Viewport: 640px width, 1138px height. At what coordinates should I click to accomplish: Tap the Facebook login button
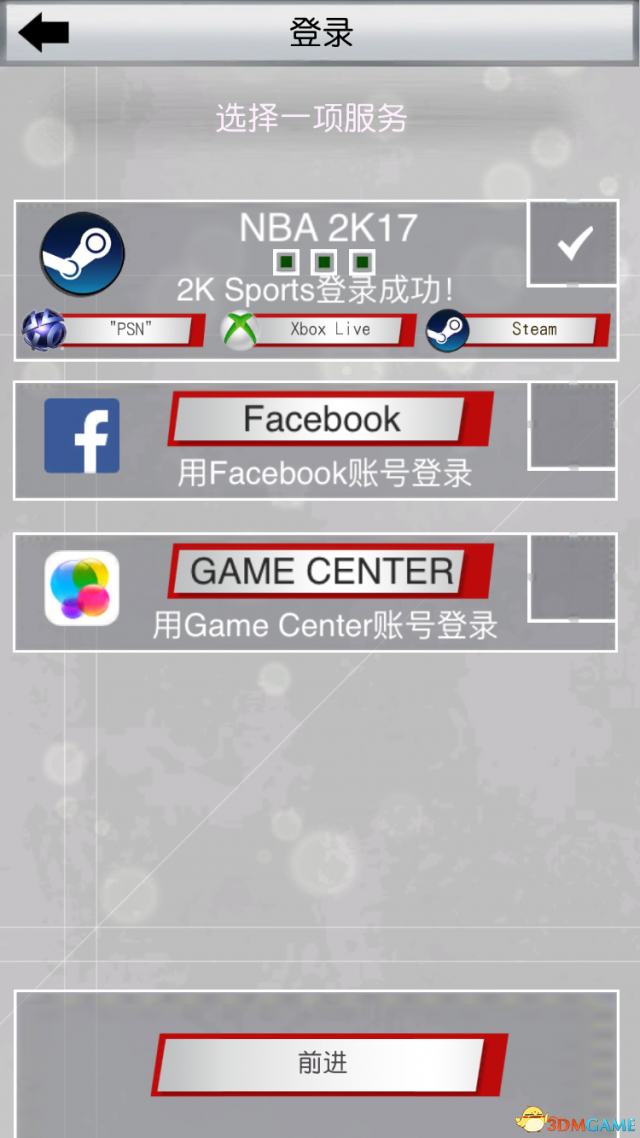(x=322, y=419)
